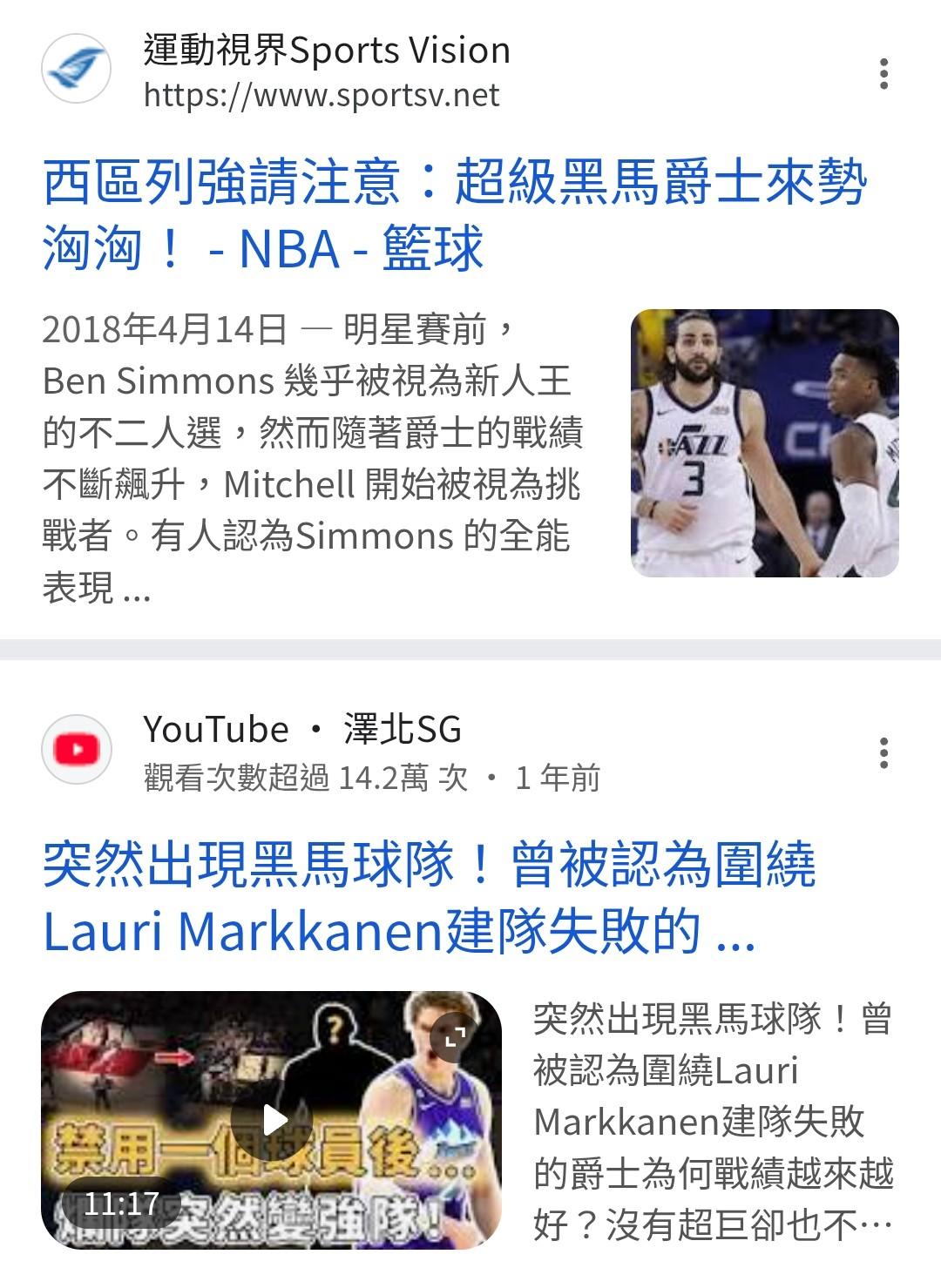Open the 突然出現黑馬球隊 video title link

[429, 898]
